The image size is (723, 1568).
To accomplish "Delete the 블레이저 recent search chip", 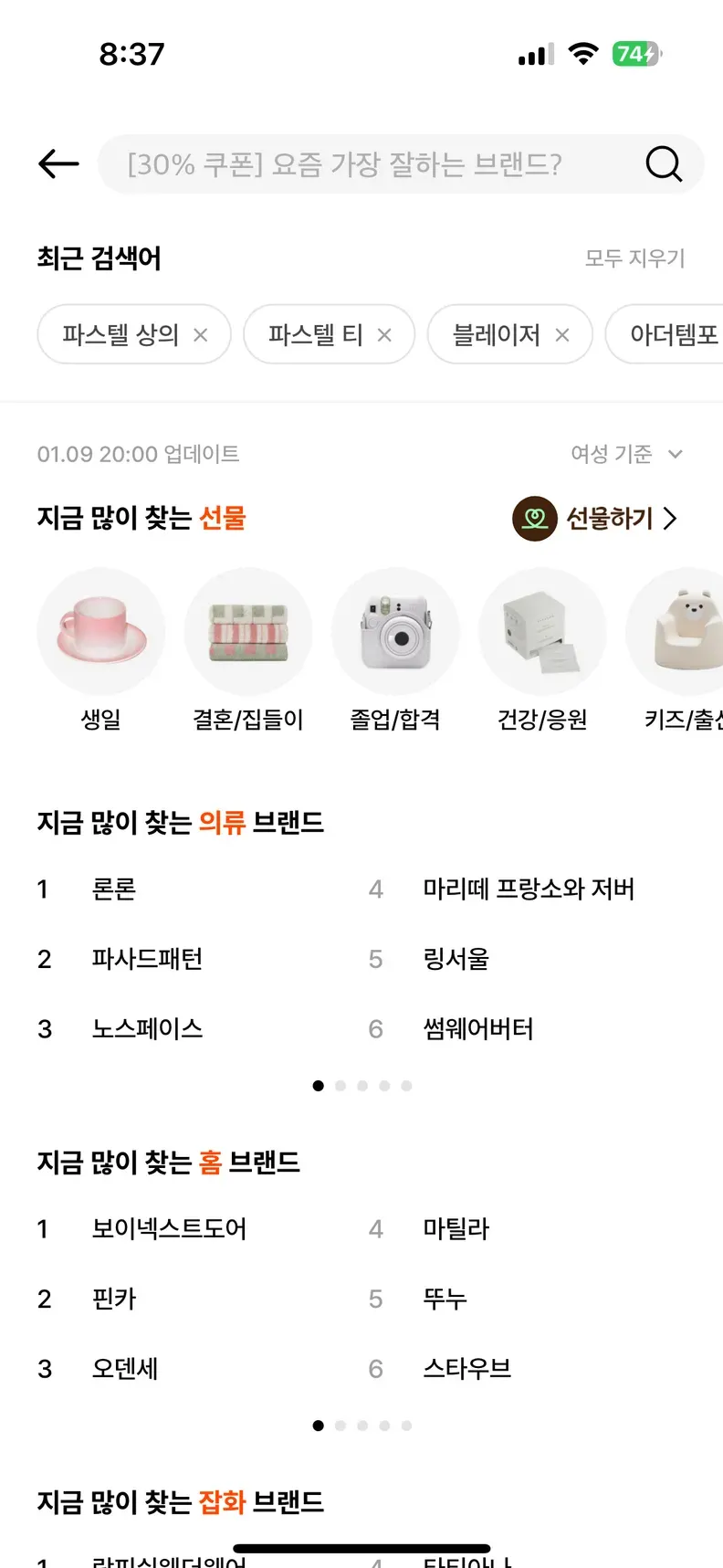I will [562, 335].
